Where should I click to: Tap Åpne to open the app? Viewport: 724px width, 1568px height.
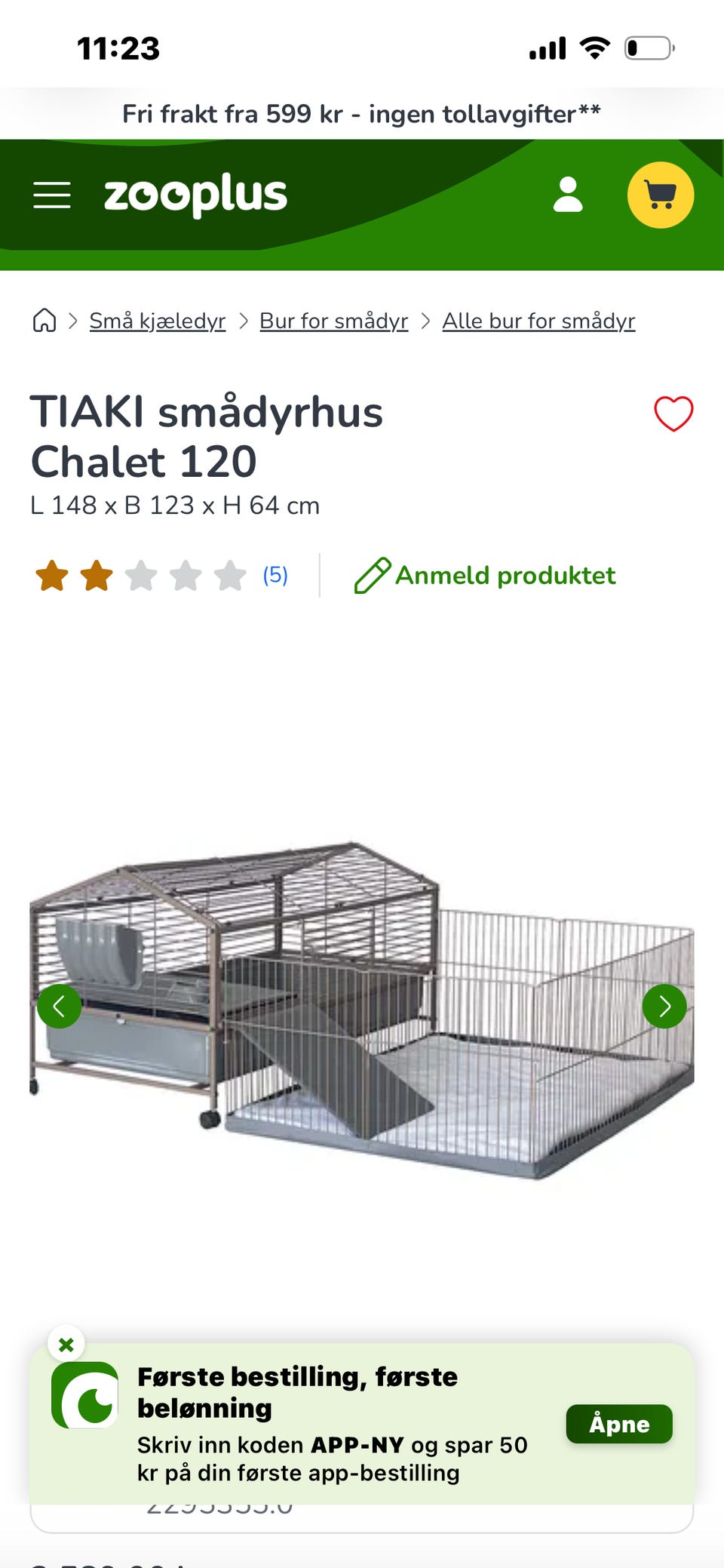[619, 1424]
